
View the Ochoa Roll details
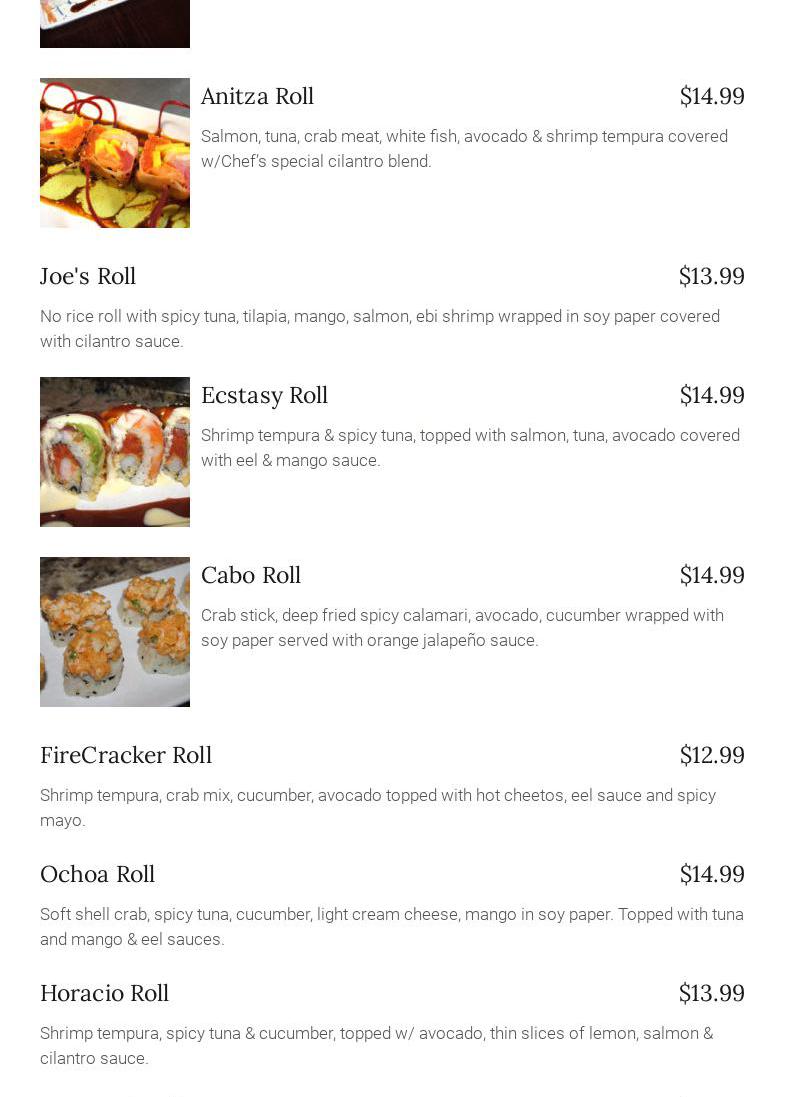pos(97,874)
